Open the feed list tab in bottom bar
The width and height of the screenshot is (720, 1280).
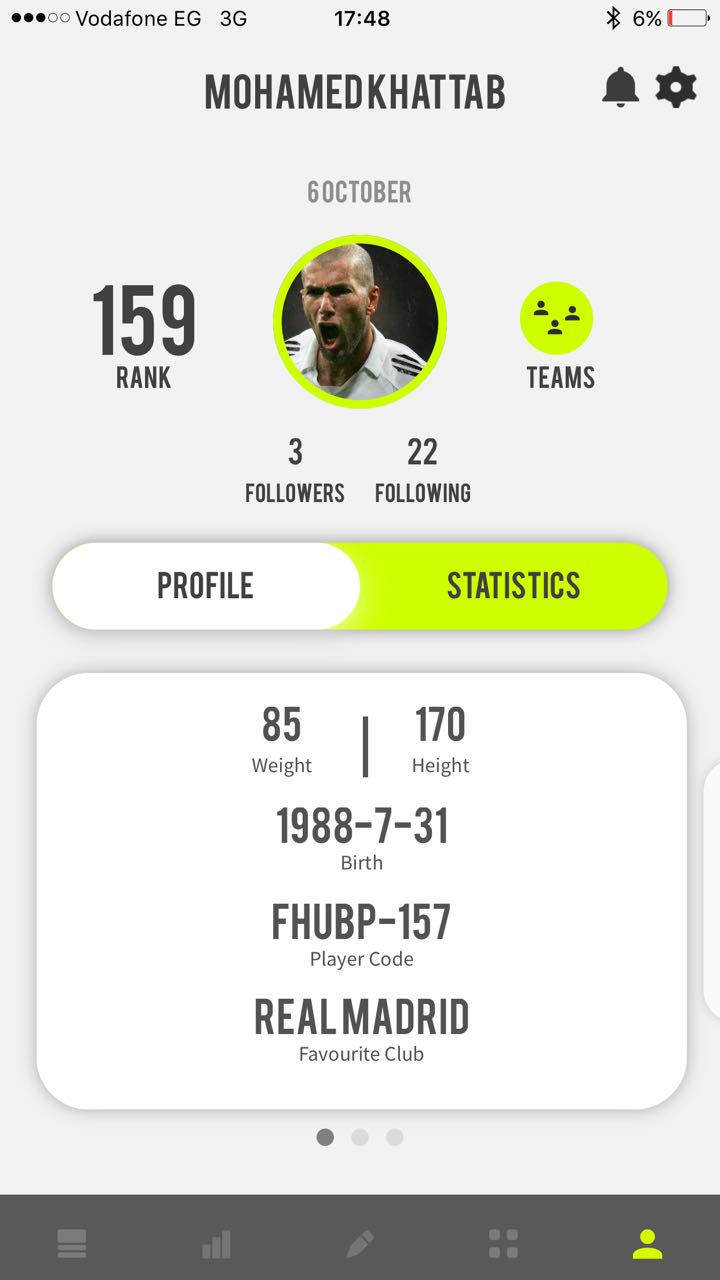coord(72,1244)
